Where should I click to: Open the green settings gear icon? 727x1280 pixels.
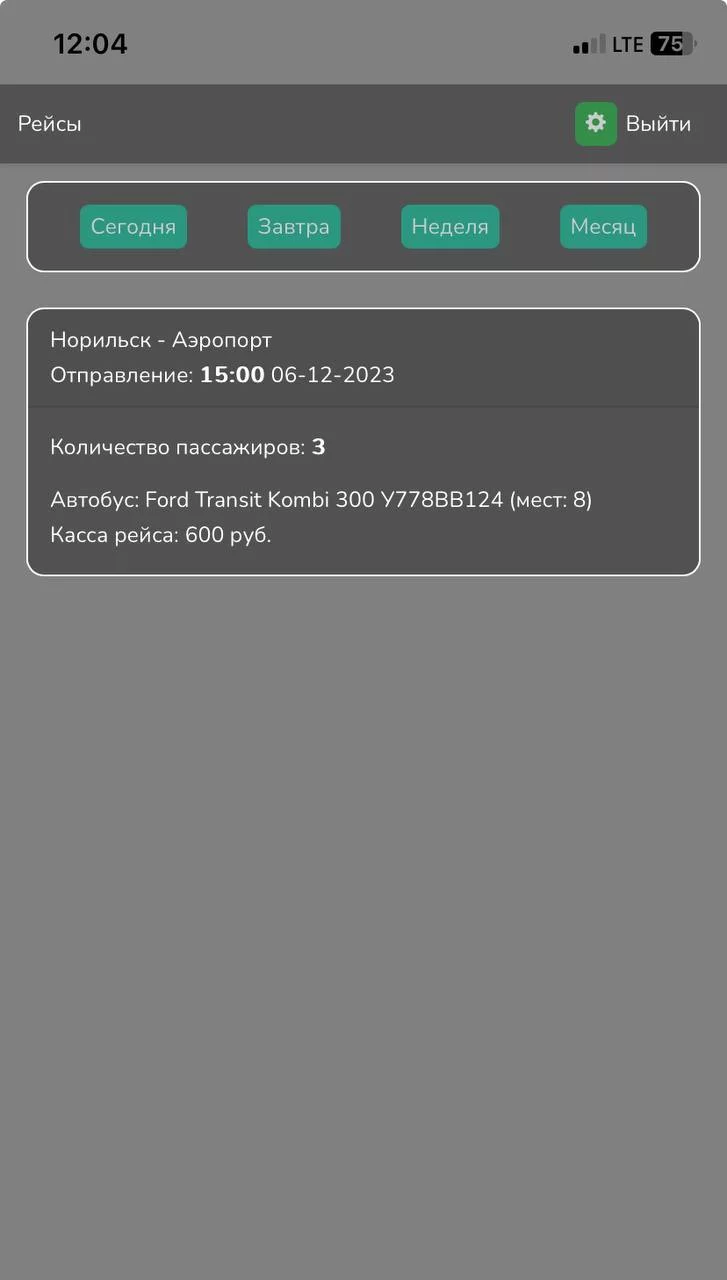point(596,124)
